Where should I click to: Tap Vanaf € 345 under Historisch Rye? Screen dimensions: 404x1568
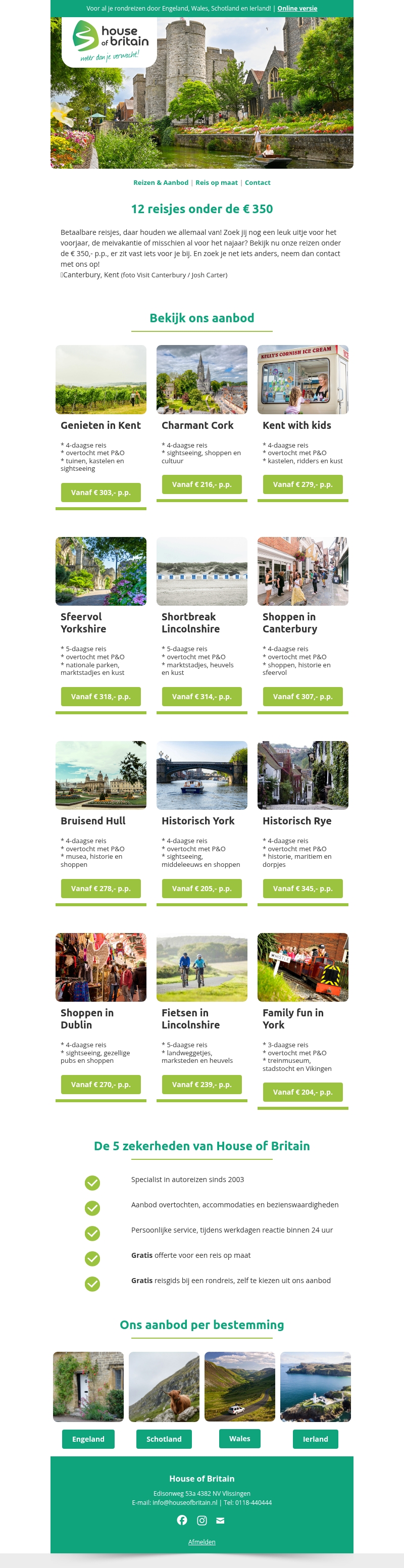click(x=302, y=888)
